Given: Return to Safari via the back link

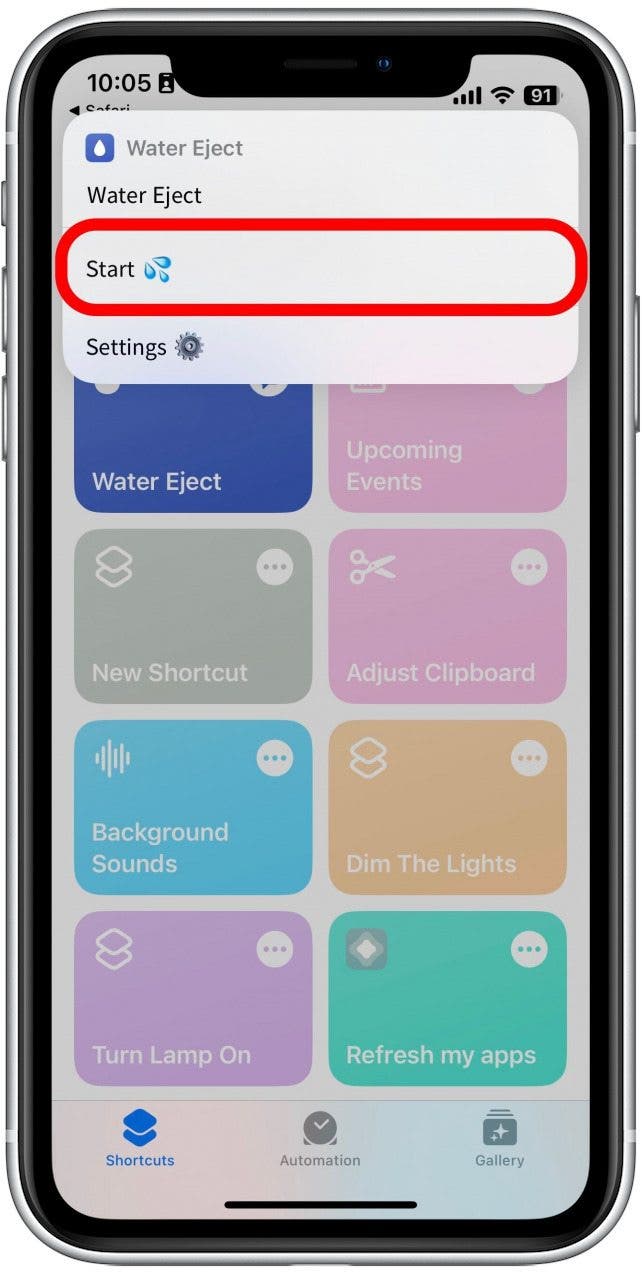Looking at the screenshot, I should coord(100,108).
